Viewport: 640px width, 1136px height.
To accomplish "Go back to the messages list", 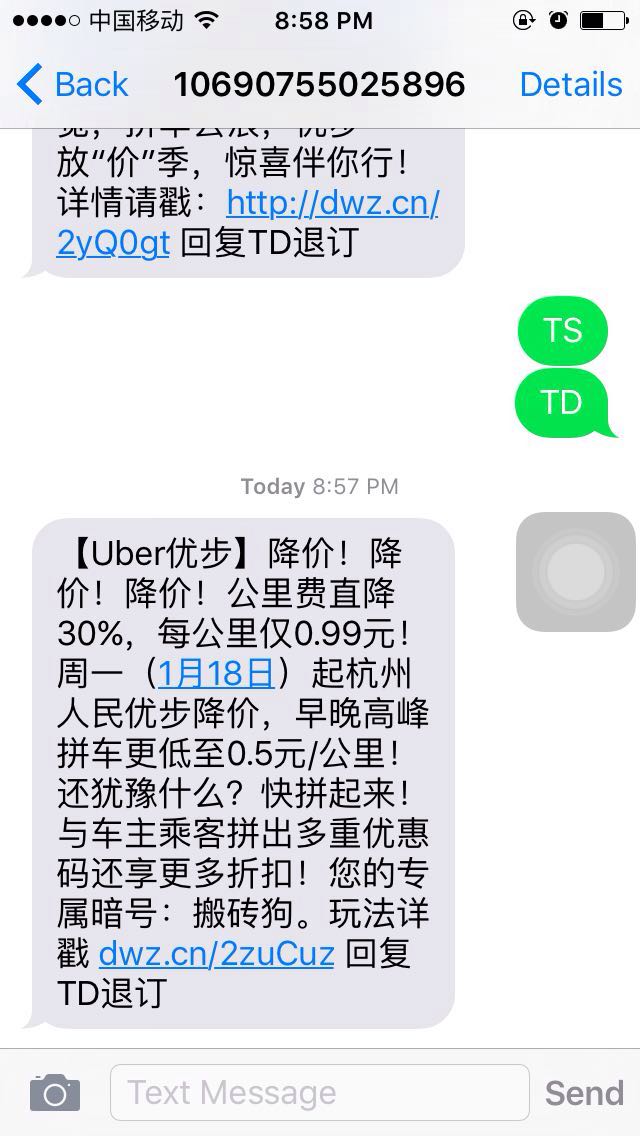I will click(x=73, y=85).
